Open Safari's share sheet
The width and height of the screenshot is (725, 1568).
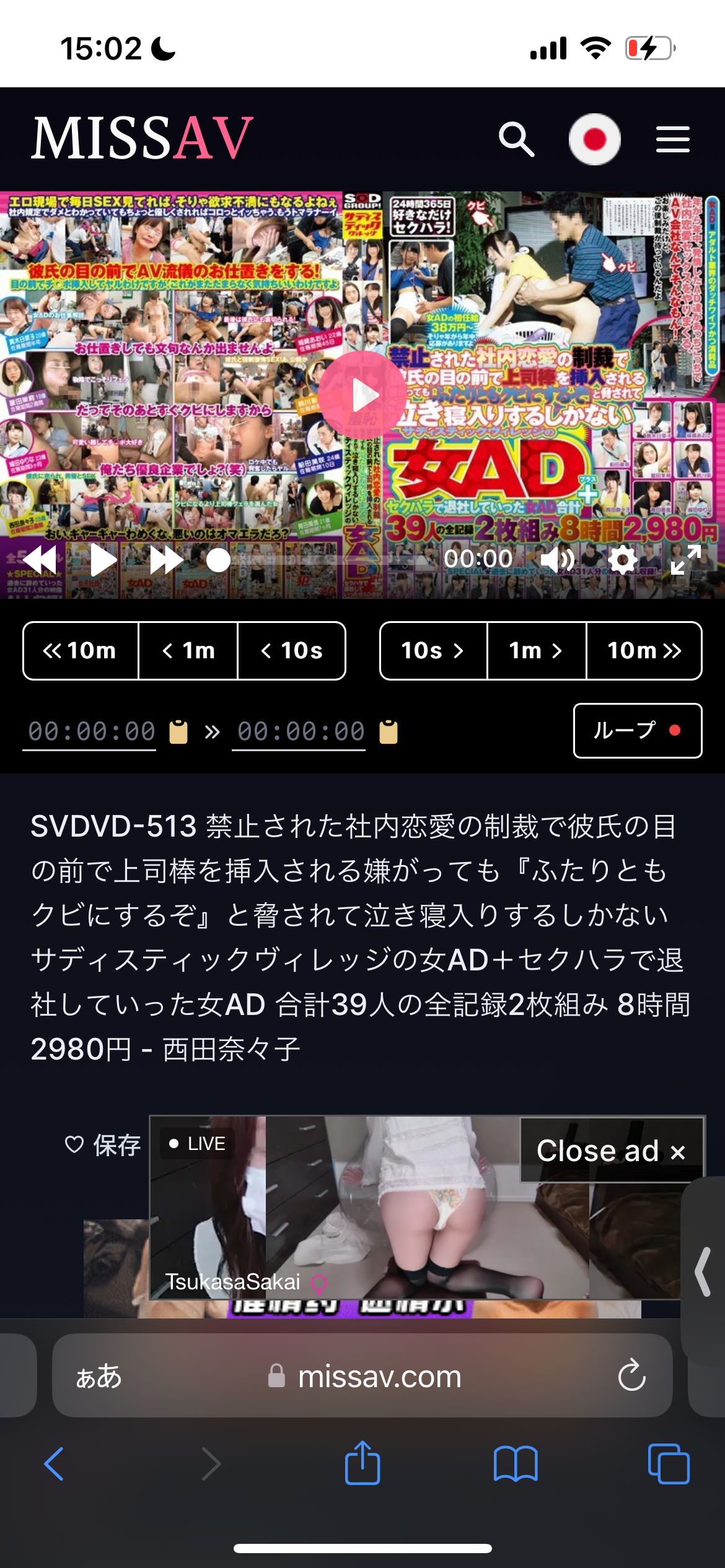(362, 1463)
